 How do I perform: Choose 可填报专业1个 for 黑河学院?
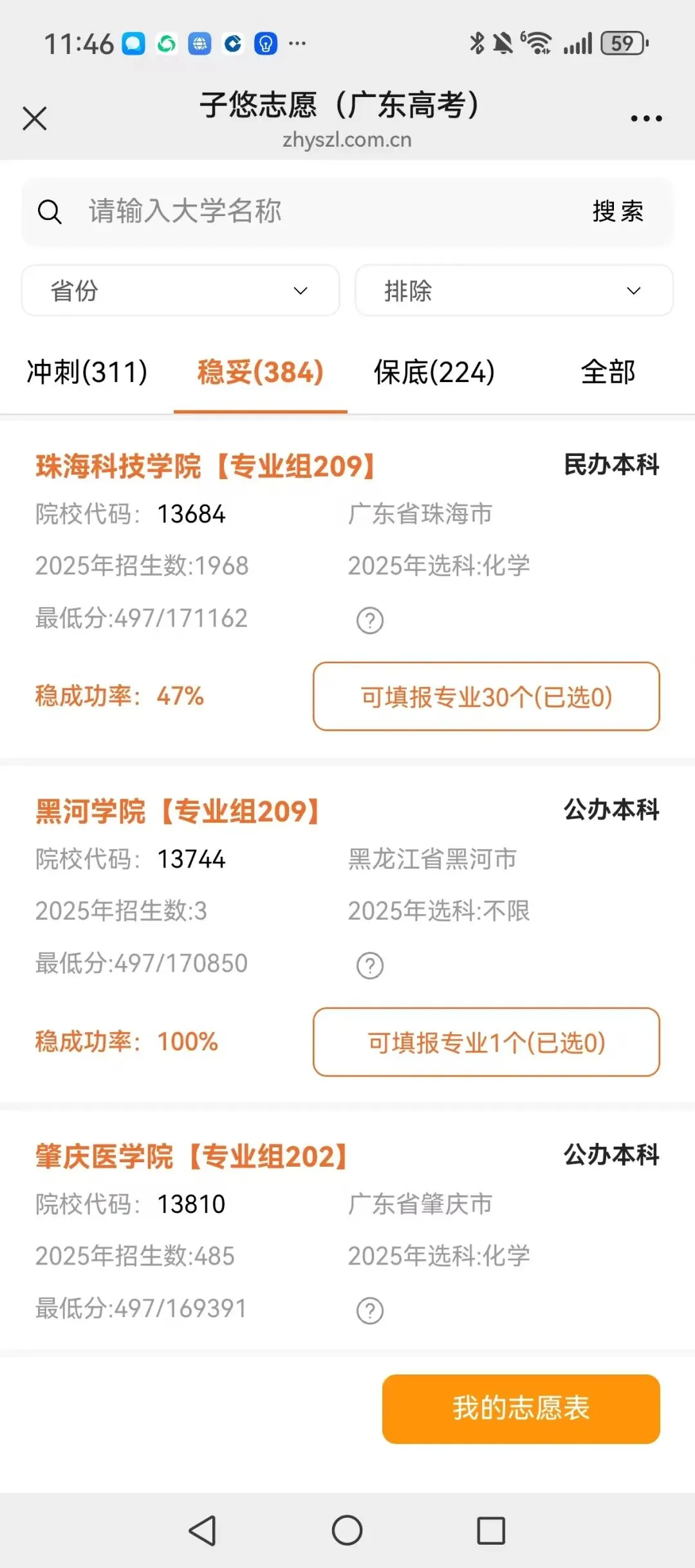(486, 1042)
